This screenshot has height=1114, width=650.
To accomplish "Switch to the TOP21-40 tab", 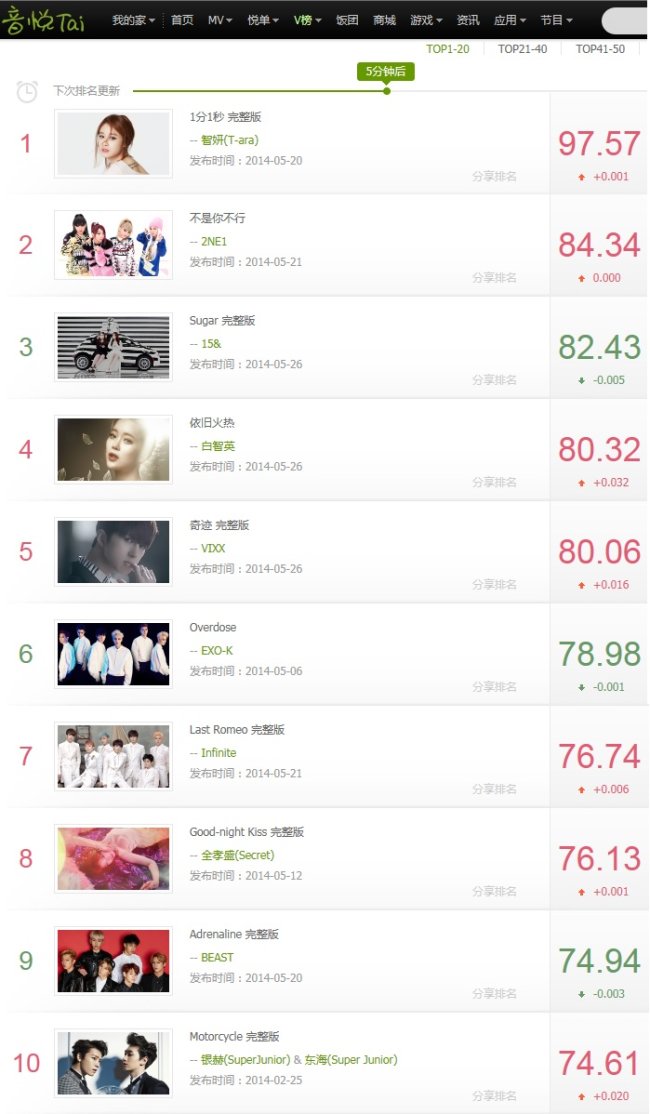I will point(522,49).
